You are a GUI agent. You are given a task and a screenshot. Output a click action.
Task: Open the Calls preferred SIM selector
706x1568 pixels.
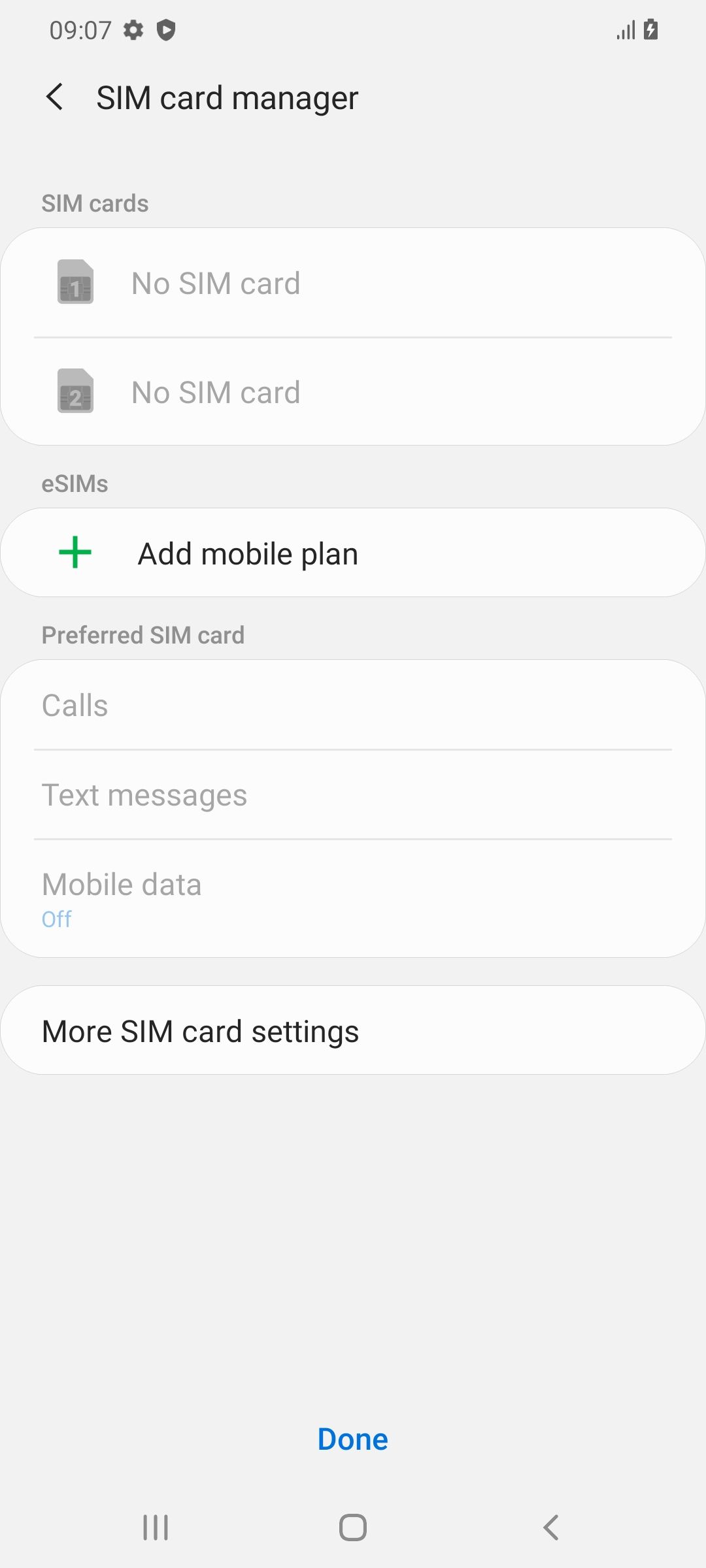pos(353,704)
